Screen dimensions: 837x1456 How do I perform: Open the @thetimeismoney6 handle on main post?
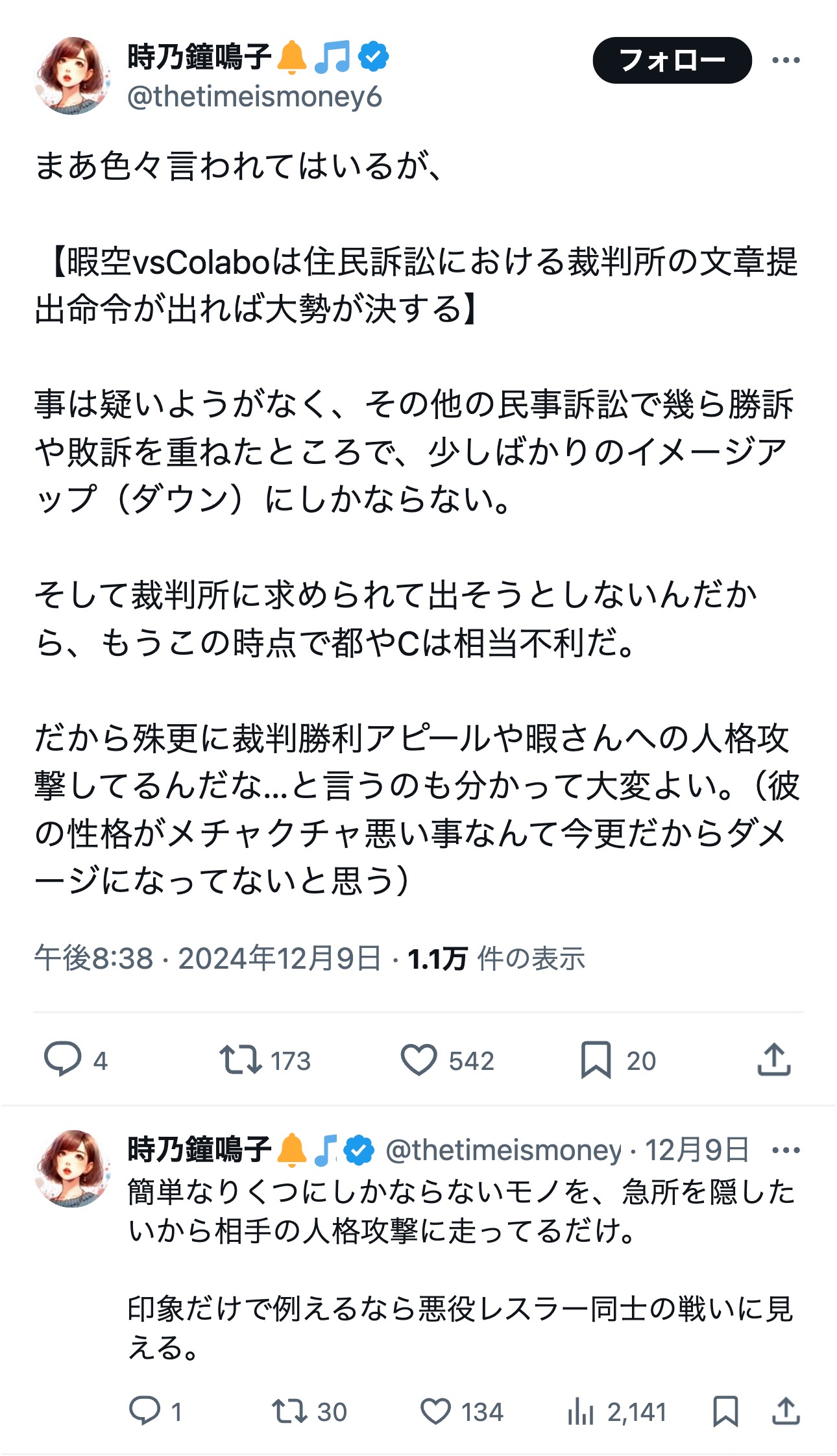point(254,97)
